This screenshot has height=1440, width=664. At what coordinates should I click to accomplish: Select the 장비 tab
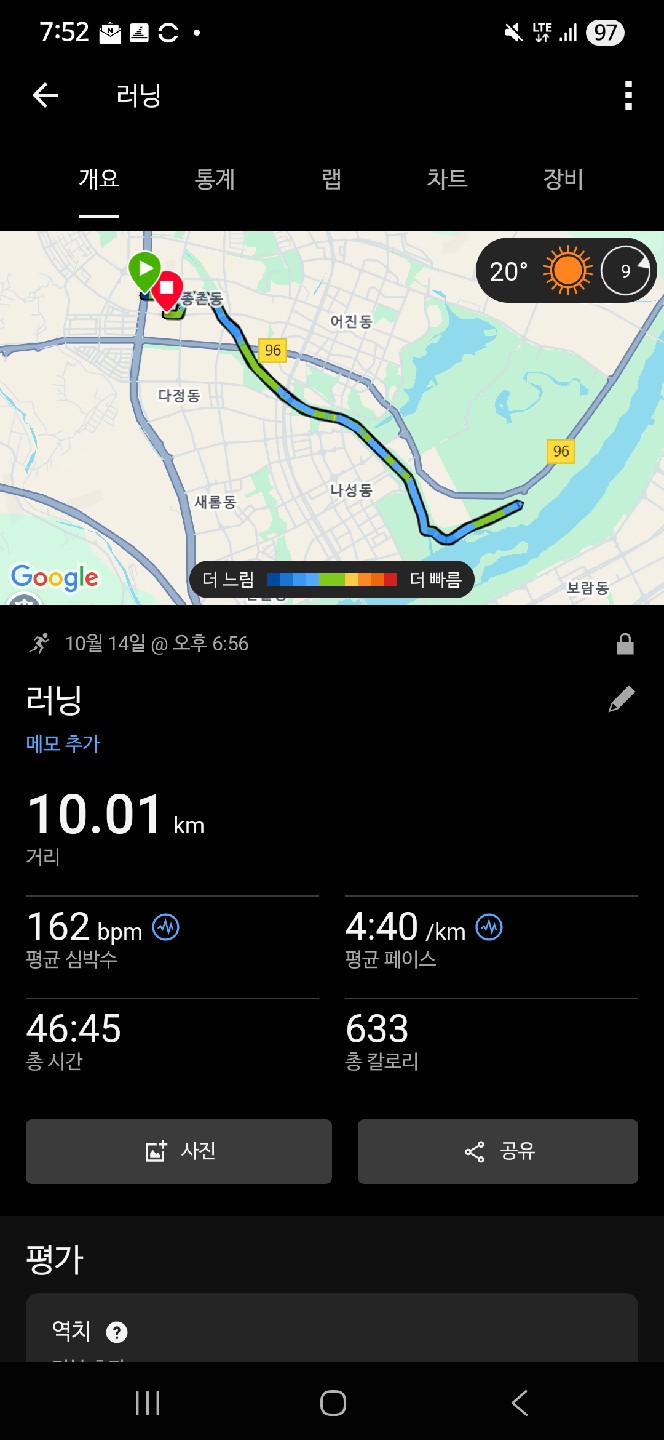pos(563,180)
